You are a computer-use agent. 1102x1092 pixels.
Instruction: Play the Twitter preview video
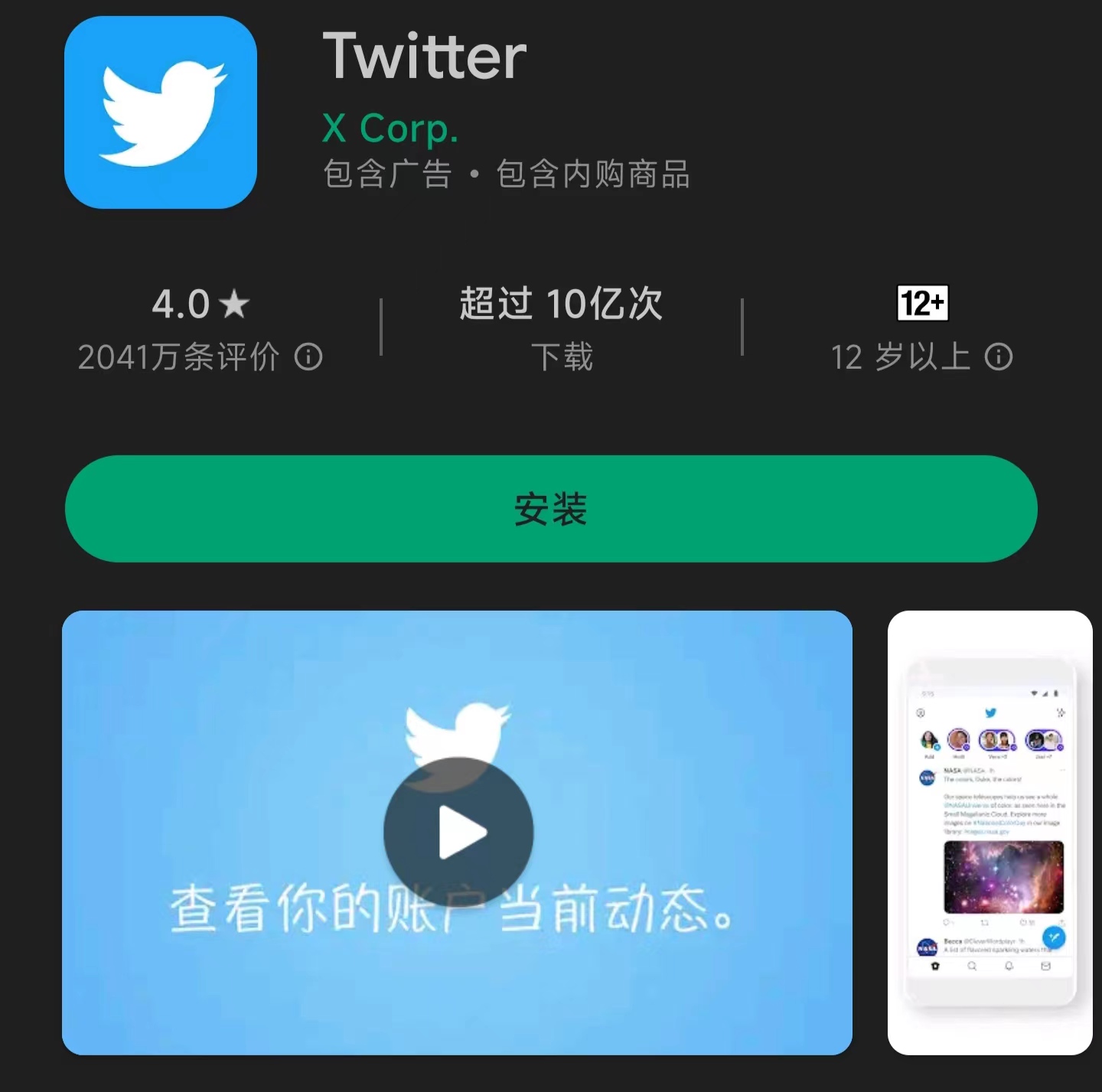click(458, 832)
